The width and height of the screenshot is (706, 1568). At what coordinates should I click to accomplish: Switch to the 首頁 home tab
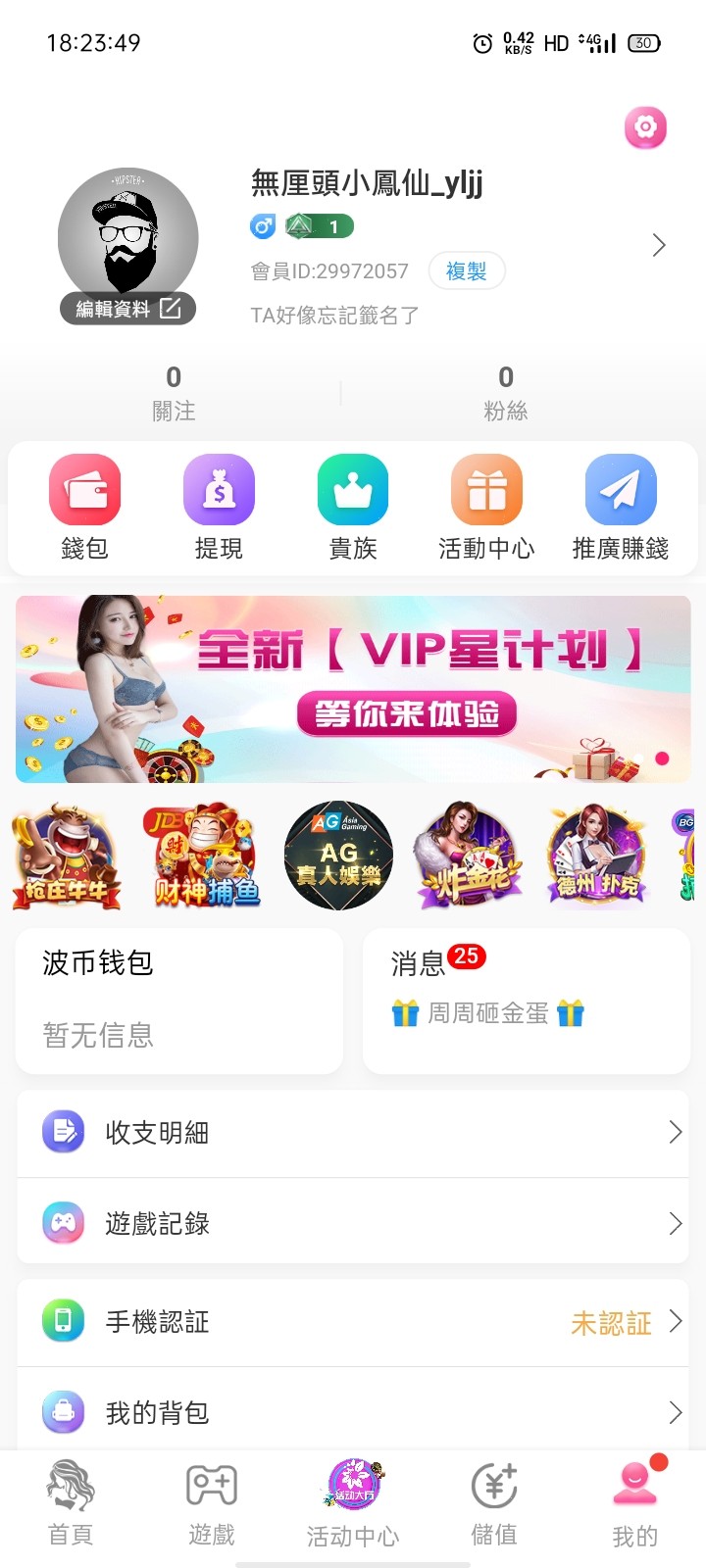tap(71, 1504)
